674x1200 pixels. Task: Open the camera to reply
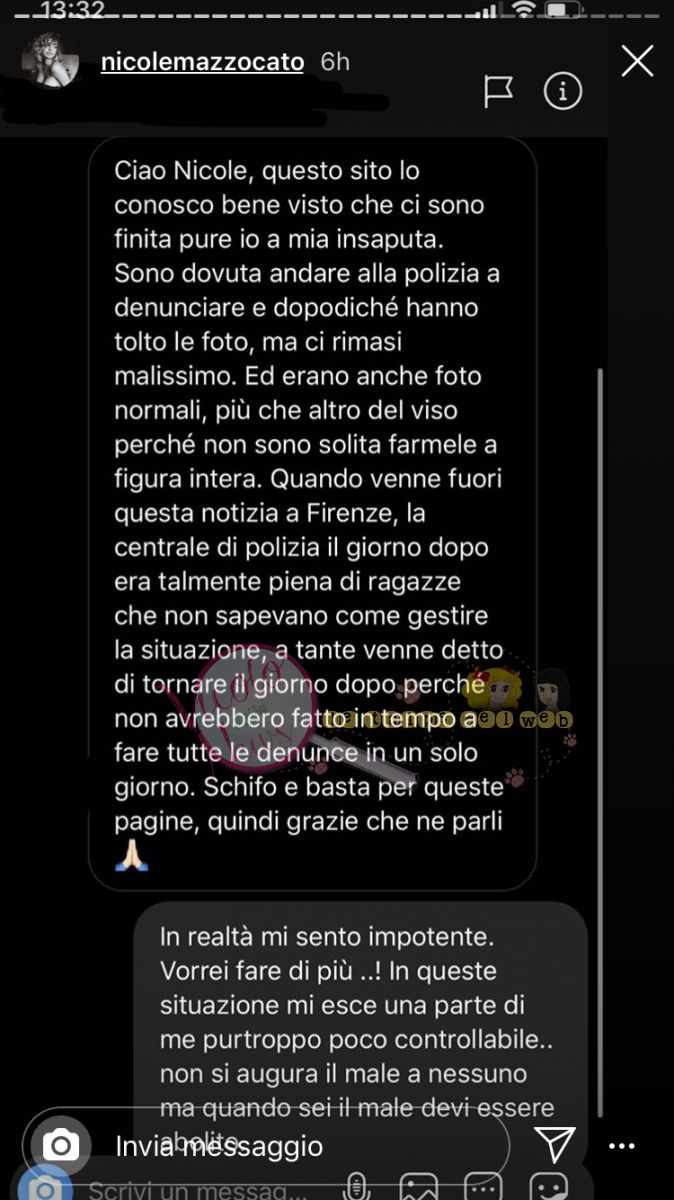(62, 1146)
